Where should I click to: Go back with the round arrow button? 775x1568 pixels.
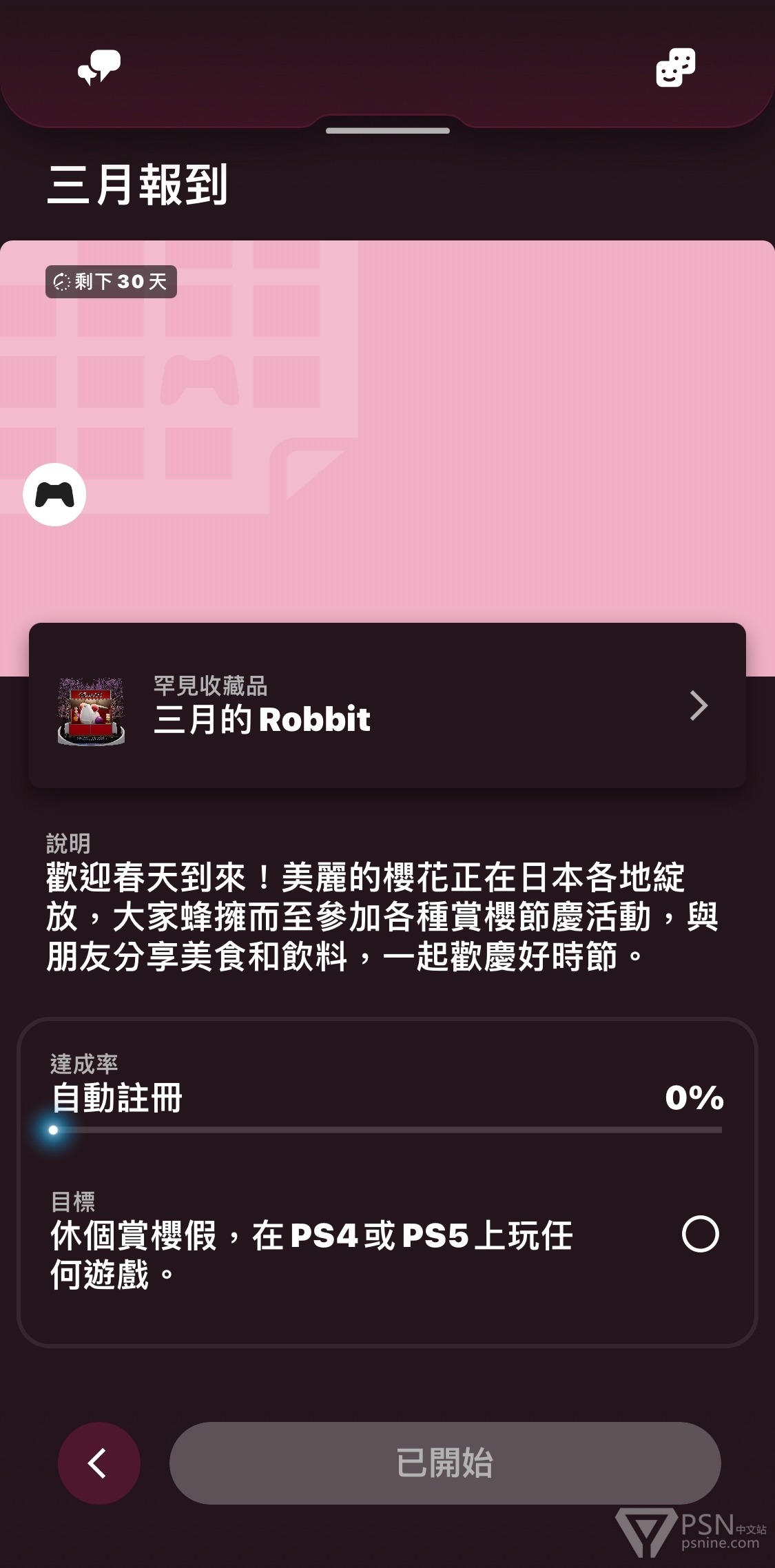tap(99, 1463)
